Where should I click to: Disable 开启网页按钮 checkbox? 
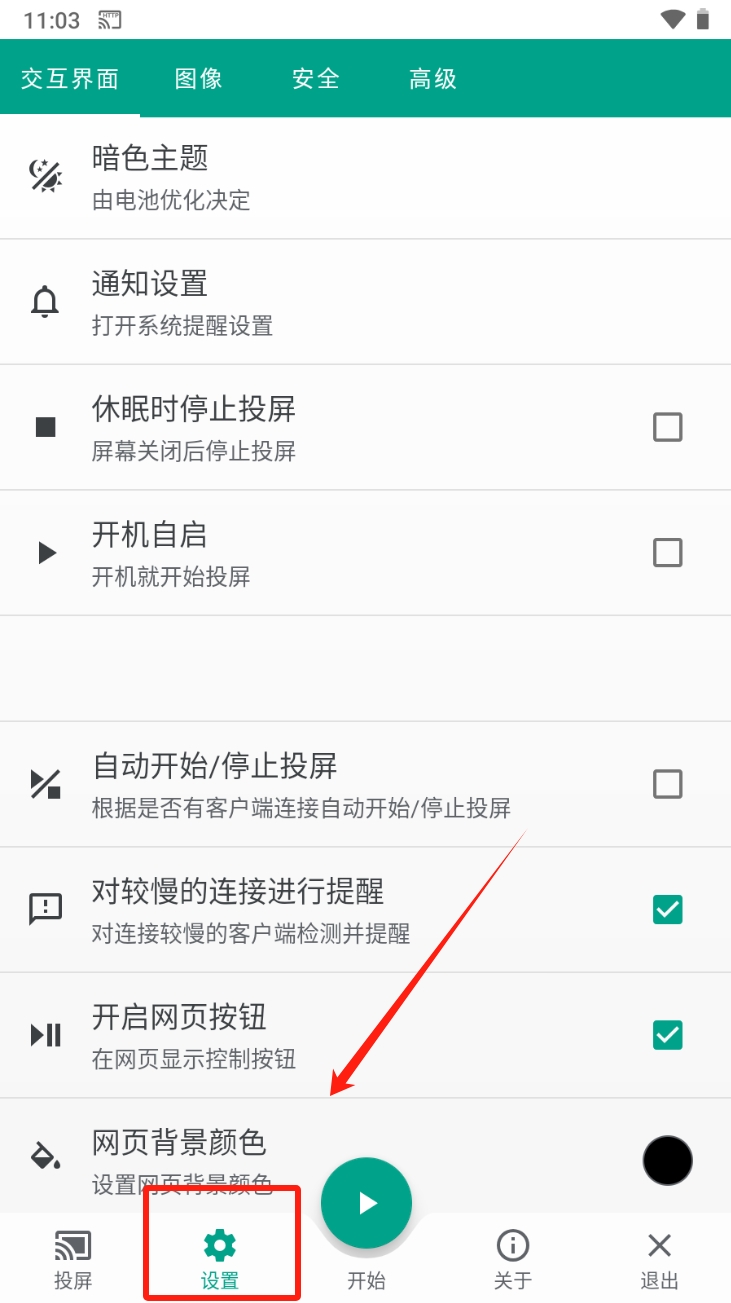667,1035
